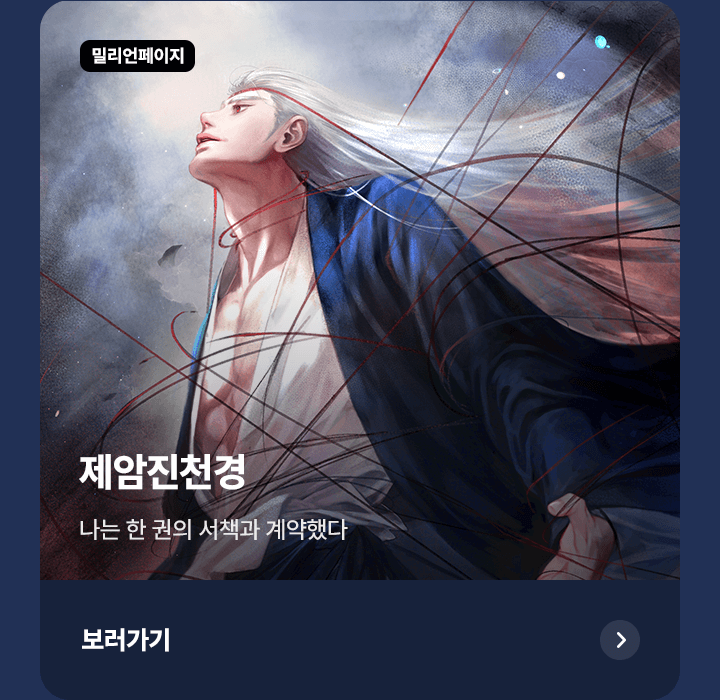Screen dimensions: 720x700
Task: Tap the 보러가기 arrow button
Action: (619, 640)
